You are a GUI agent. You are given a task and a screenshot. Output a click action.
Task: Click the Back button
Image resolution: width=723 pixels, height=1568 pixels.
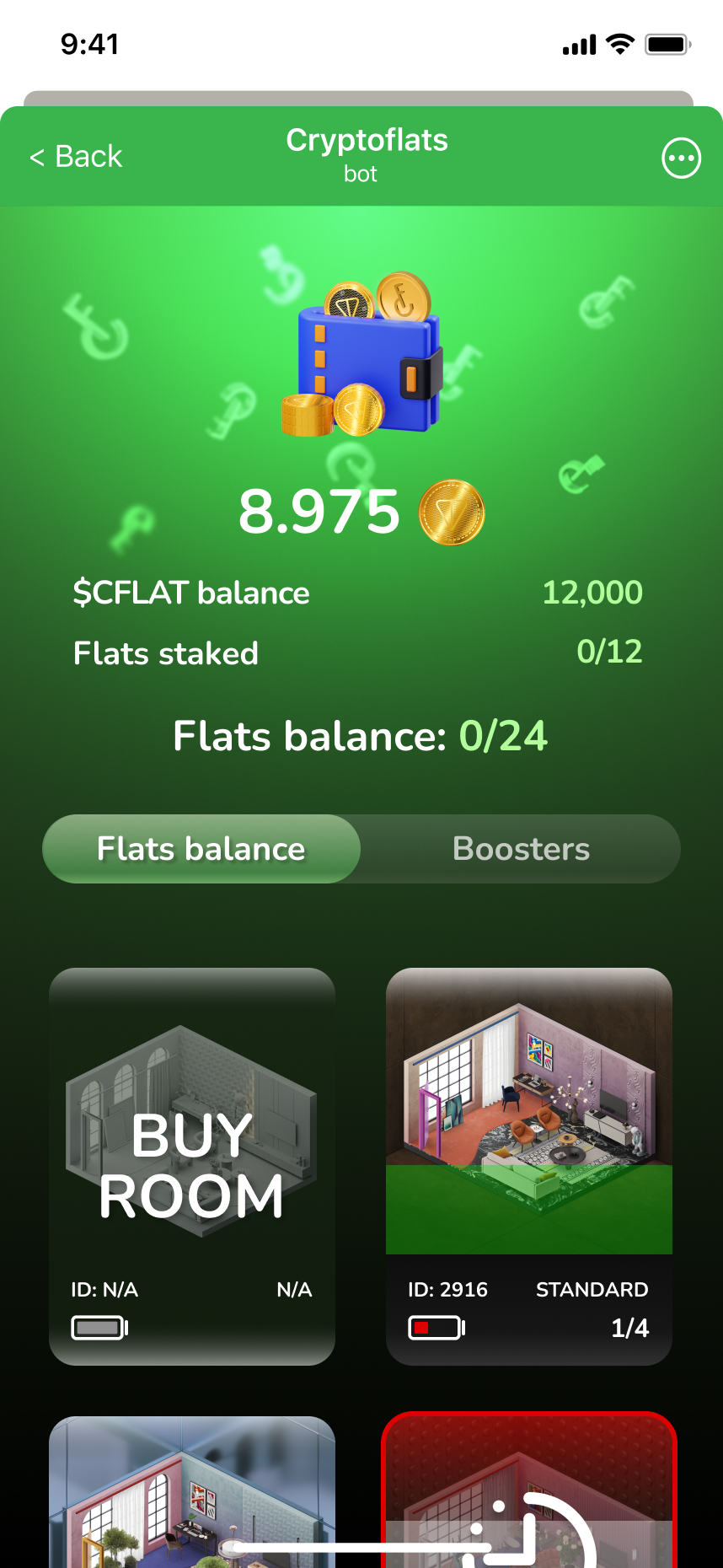point(76,157)
